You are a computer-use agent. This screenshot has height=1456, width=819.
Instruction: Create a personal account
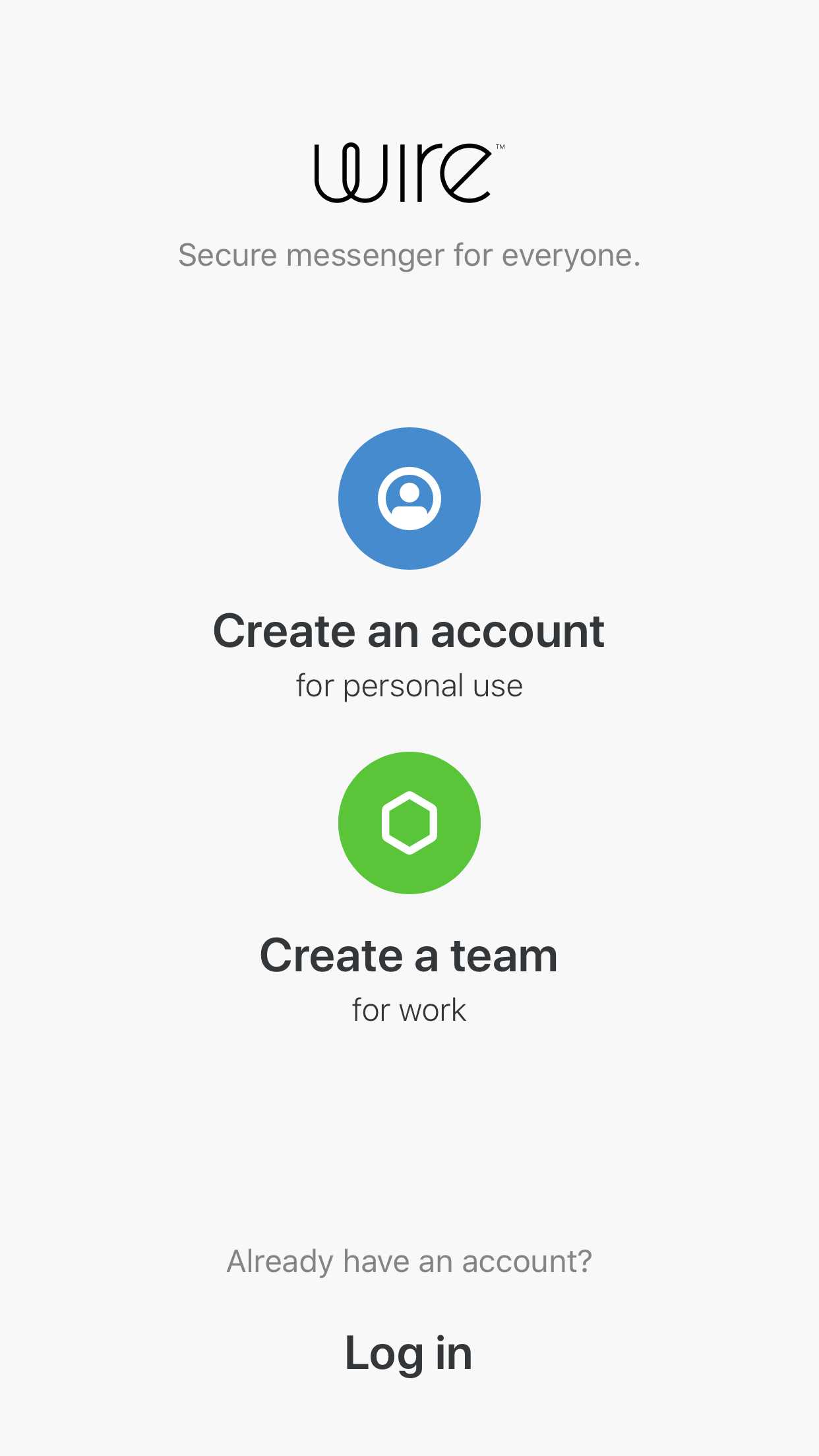(409, 499)
